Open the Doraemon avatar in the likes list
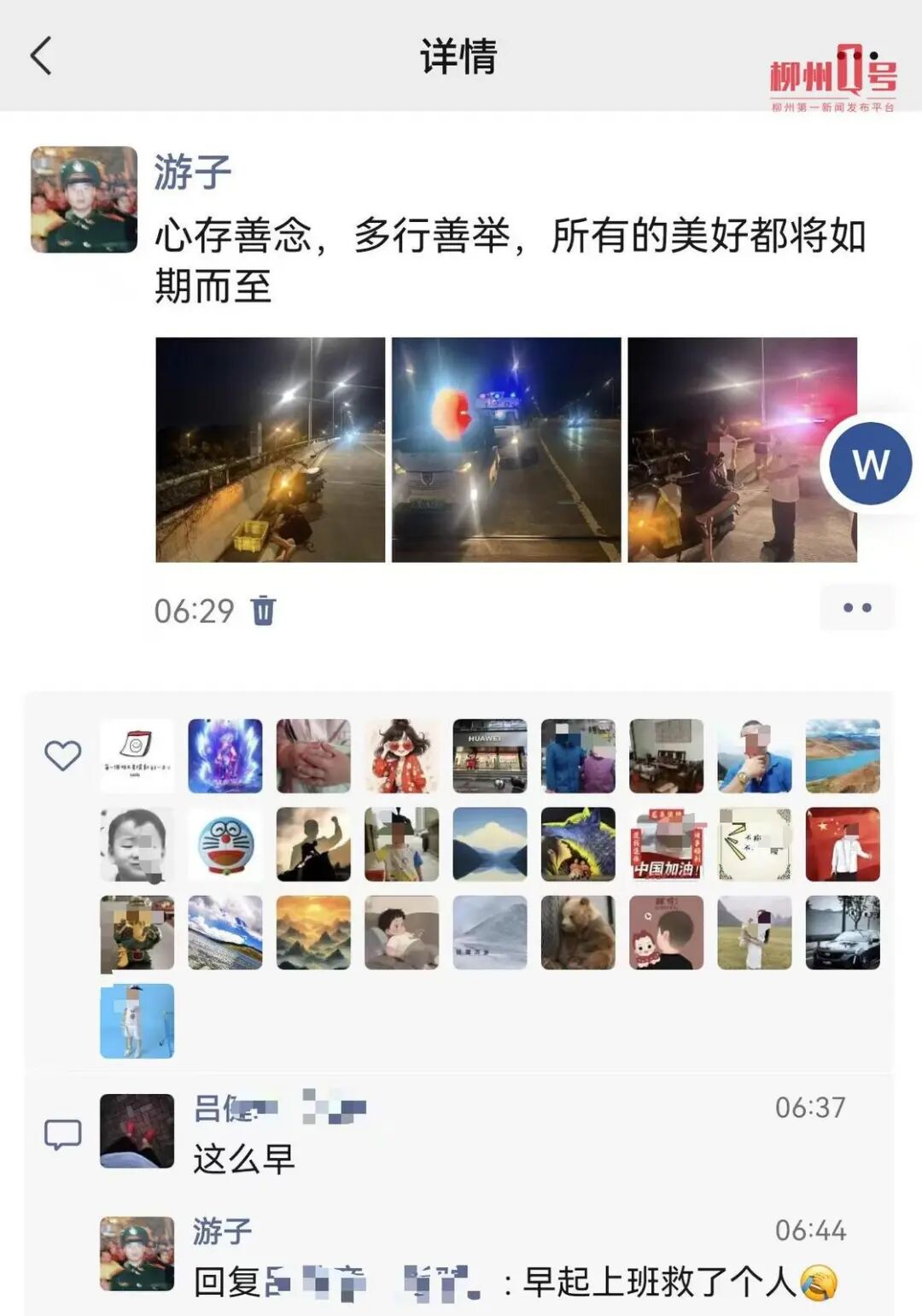922x1316 pixels. (225, 844)
